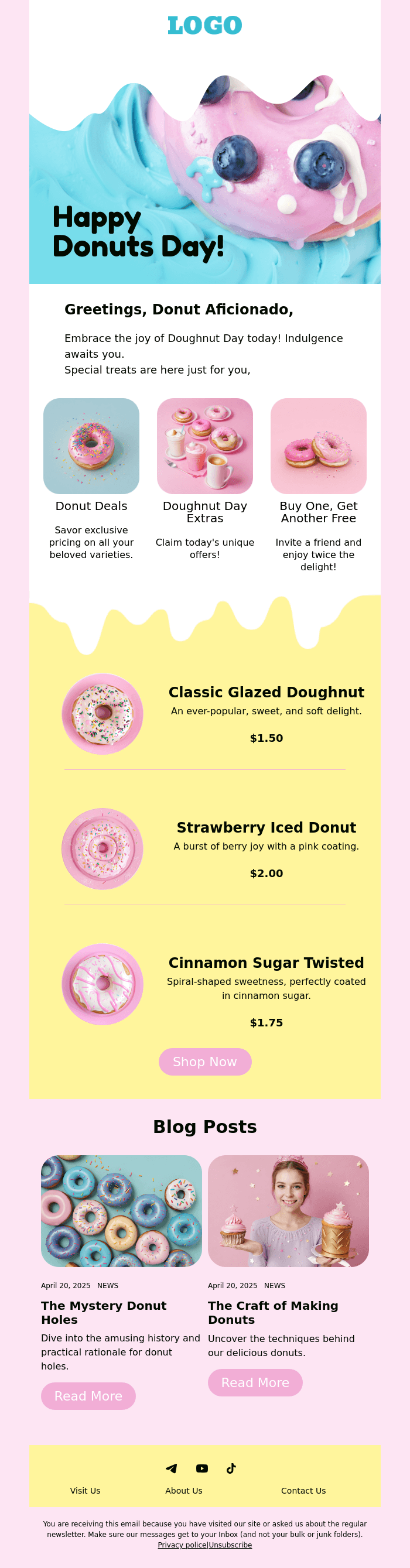Open the Mystery Donut Holes blog image
410x1568 pixels.
[x=121, y=1211]
